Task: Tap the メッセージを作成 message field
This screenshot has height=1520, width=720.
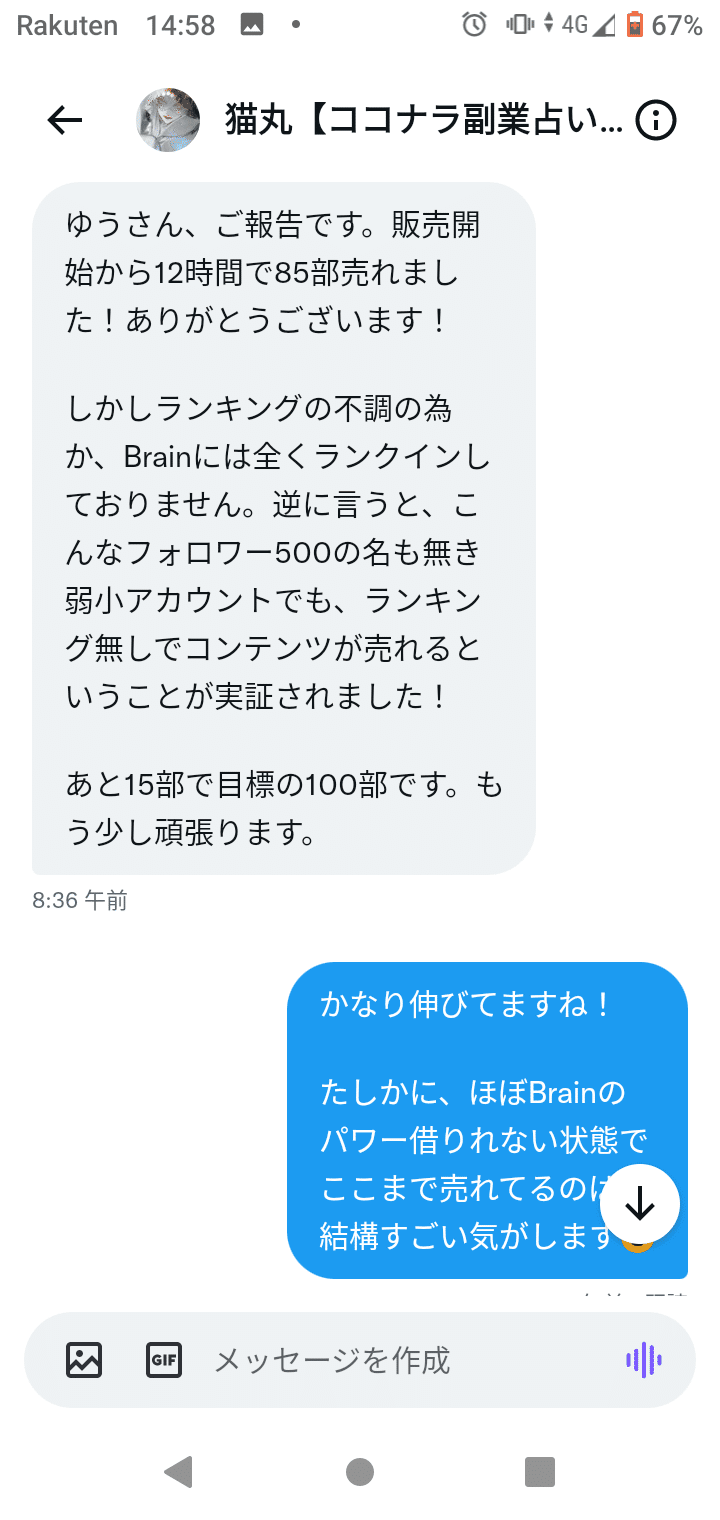Action: 400,1360
